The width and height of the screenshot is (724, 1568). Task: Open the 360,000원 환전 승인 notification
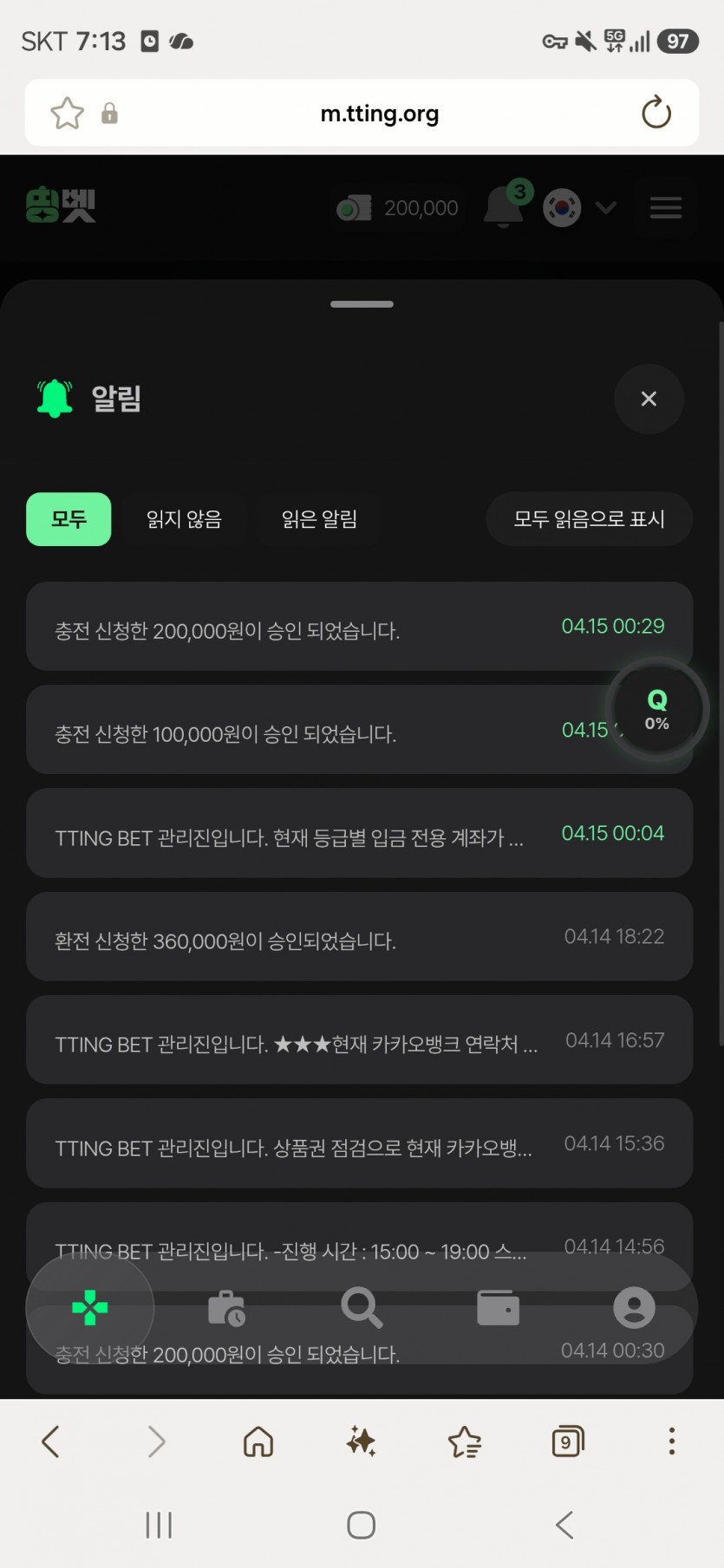coord(359,937)
